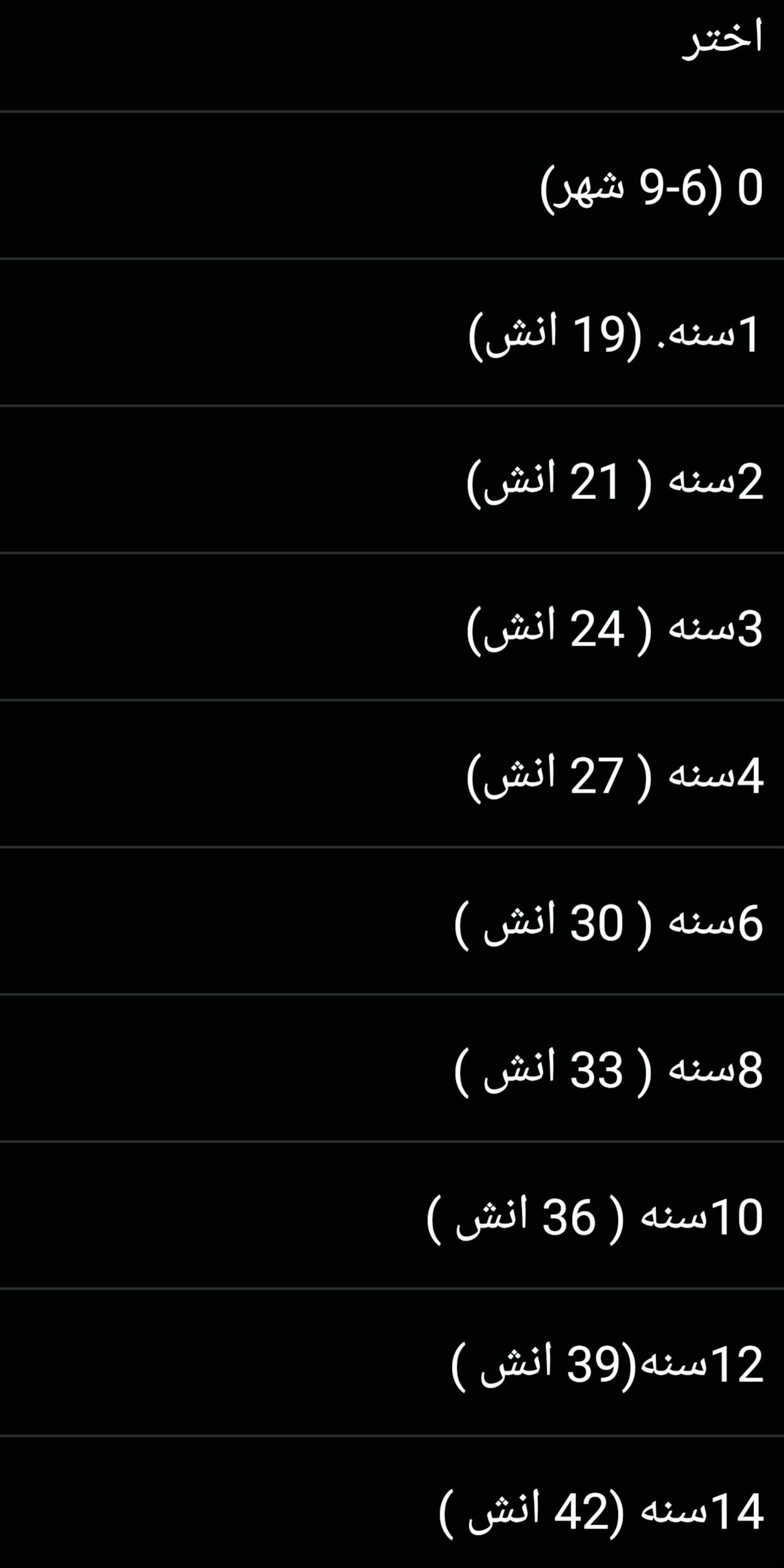Choose the 8سنه (33 انش) option
Screen dimensions: 784x1568
pyautogui.click(x=608, y=1070)
